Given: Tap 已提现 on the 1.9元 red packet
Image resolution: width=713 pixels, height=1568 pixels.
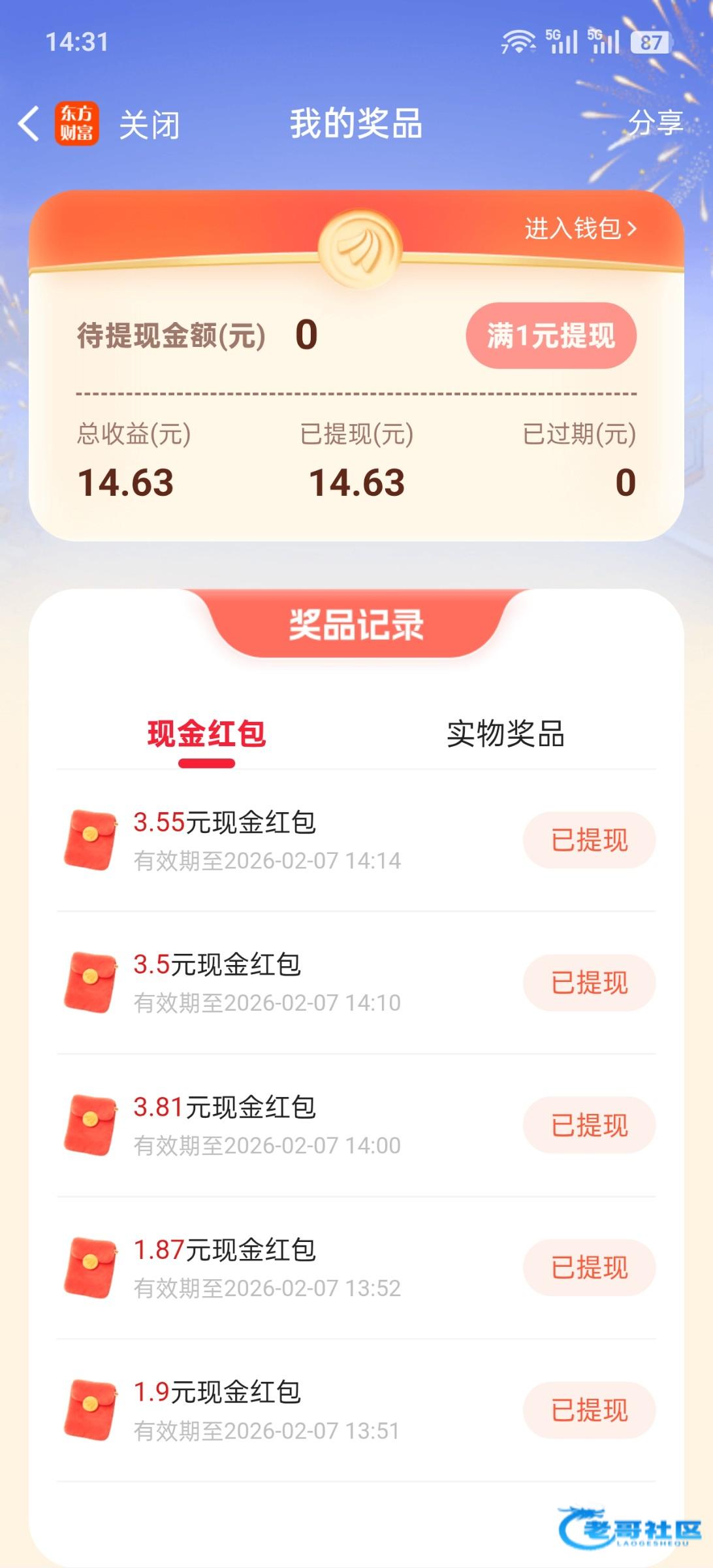Looking at the screenshot, I should click(x=589, y=1410).
